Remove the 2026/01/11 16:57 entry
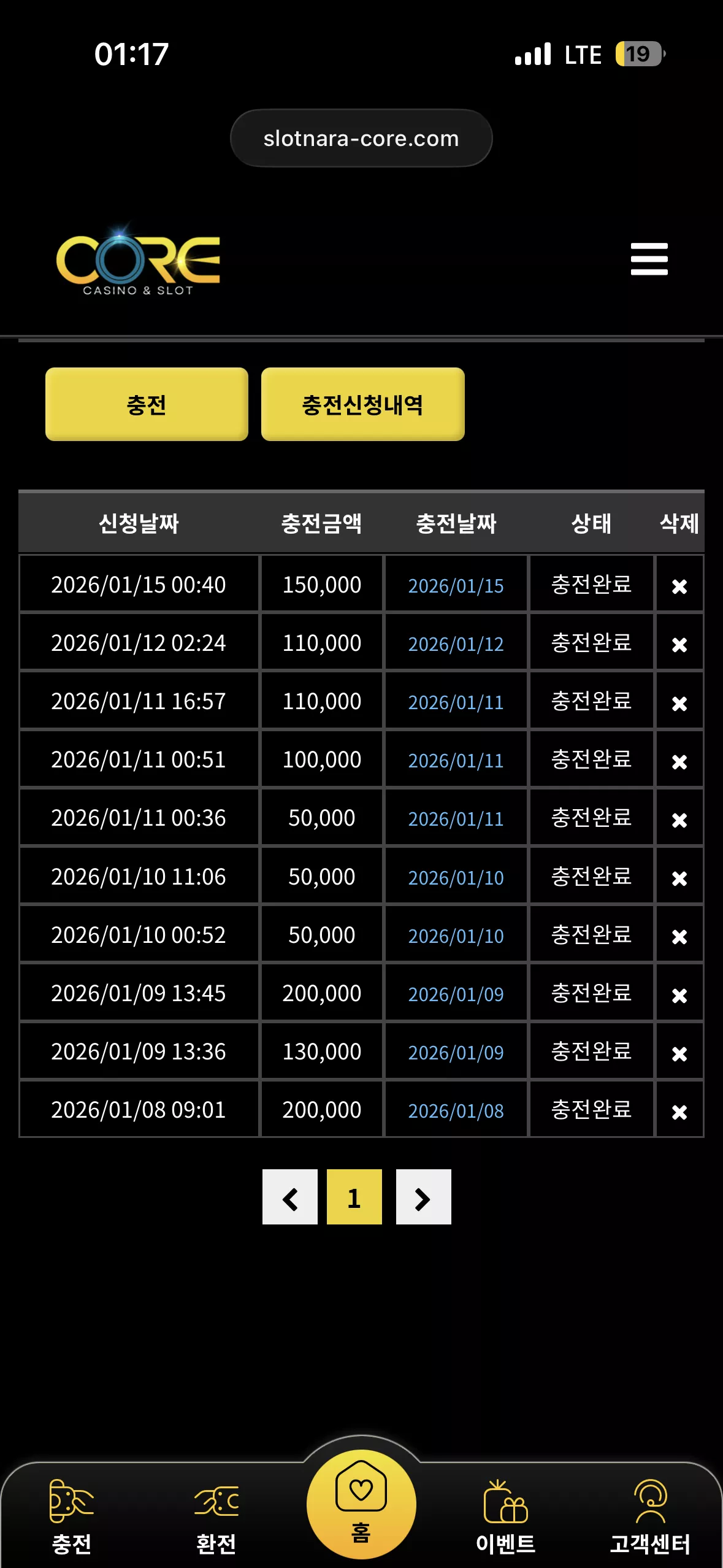 pos(679,703)
